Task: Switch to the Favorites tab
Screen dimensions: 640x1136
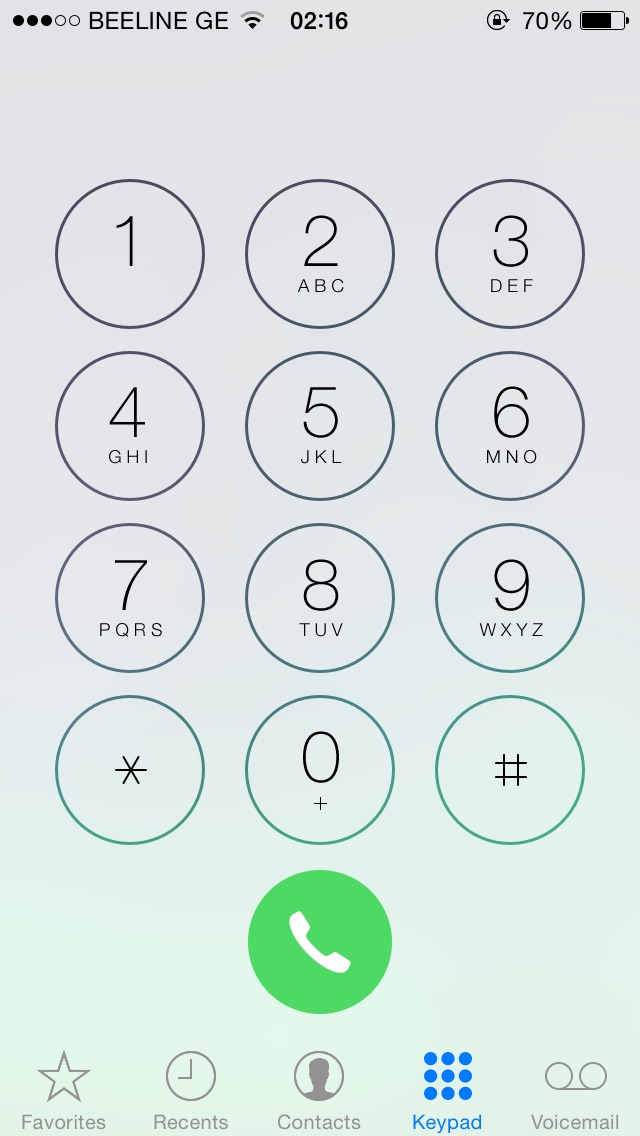Action: tap(63, 1090)
